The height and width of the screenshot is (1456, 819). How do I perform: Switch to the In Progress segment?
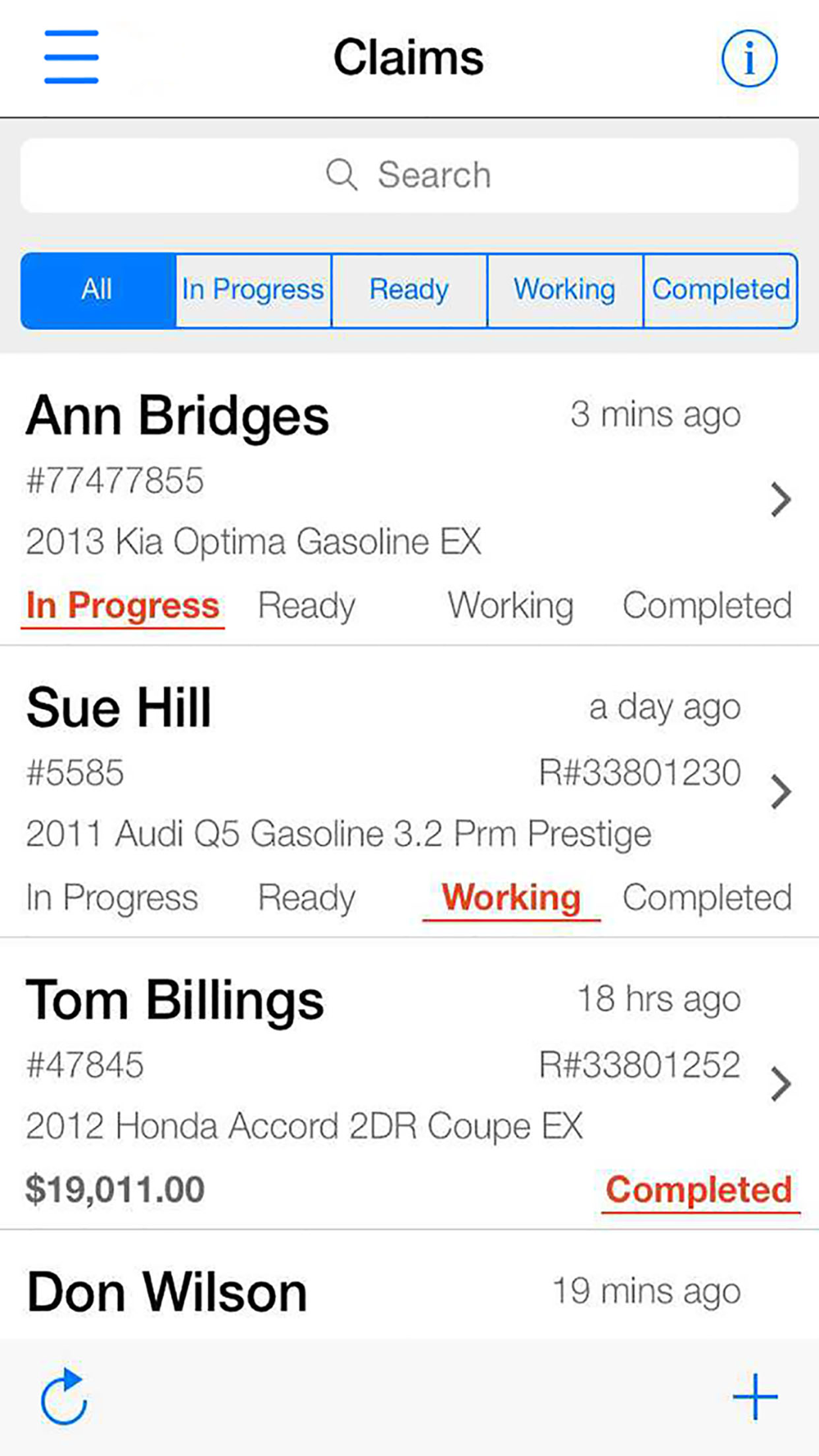tap(254, 290)
